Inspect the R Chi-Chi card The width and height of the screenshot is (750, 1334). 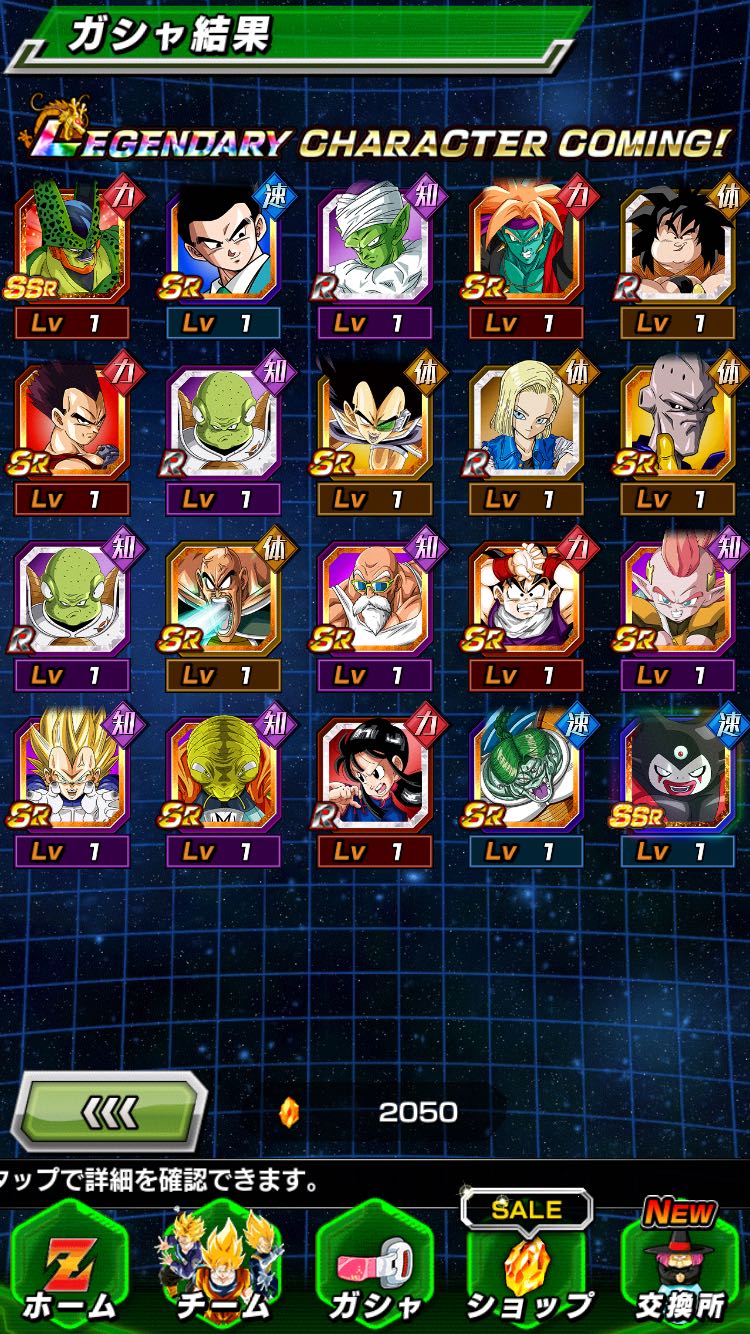pos(374,774)
